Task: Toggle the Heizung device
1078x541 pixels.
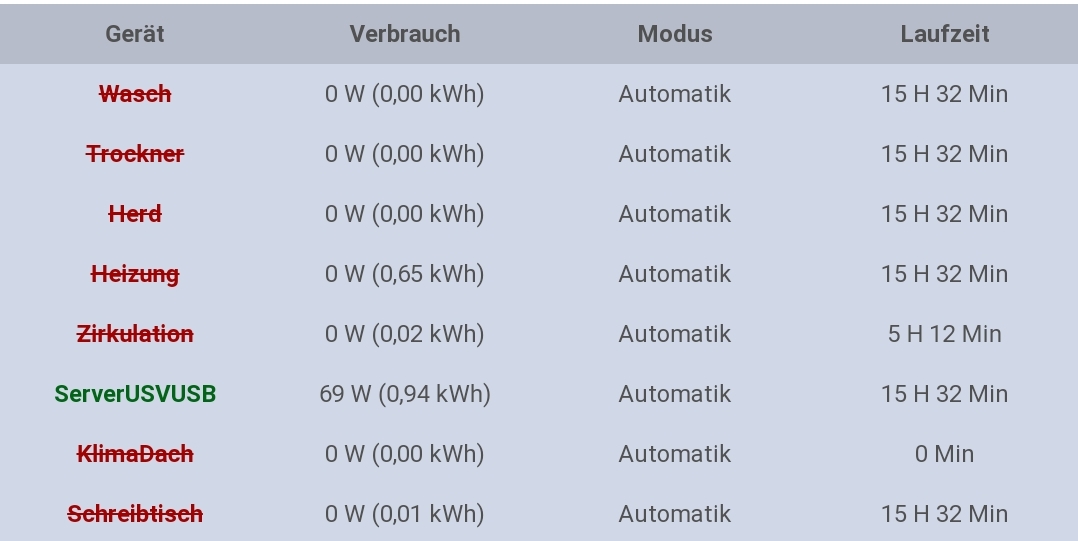Action: pos(135,274)
